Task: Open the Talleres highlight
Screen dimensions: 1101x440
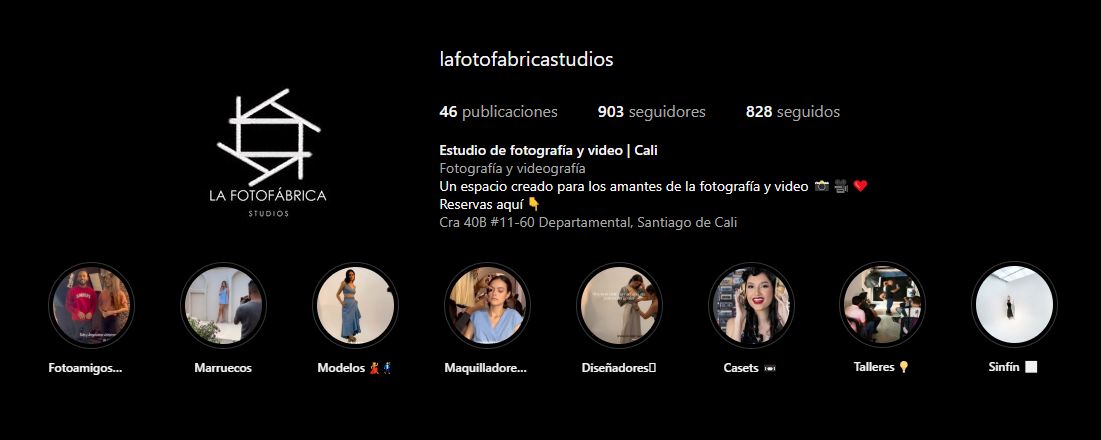Action: click(883, 305)
